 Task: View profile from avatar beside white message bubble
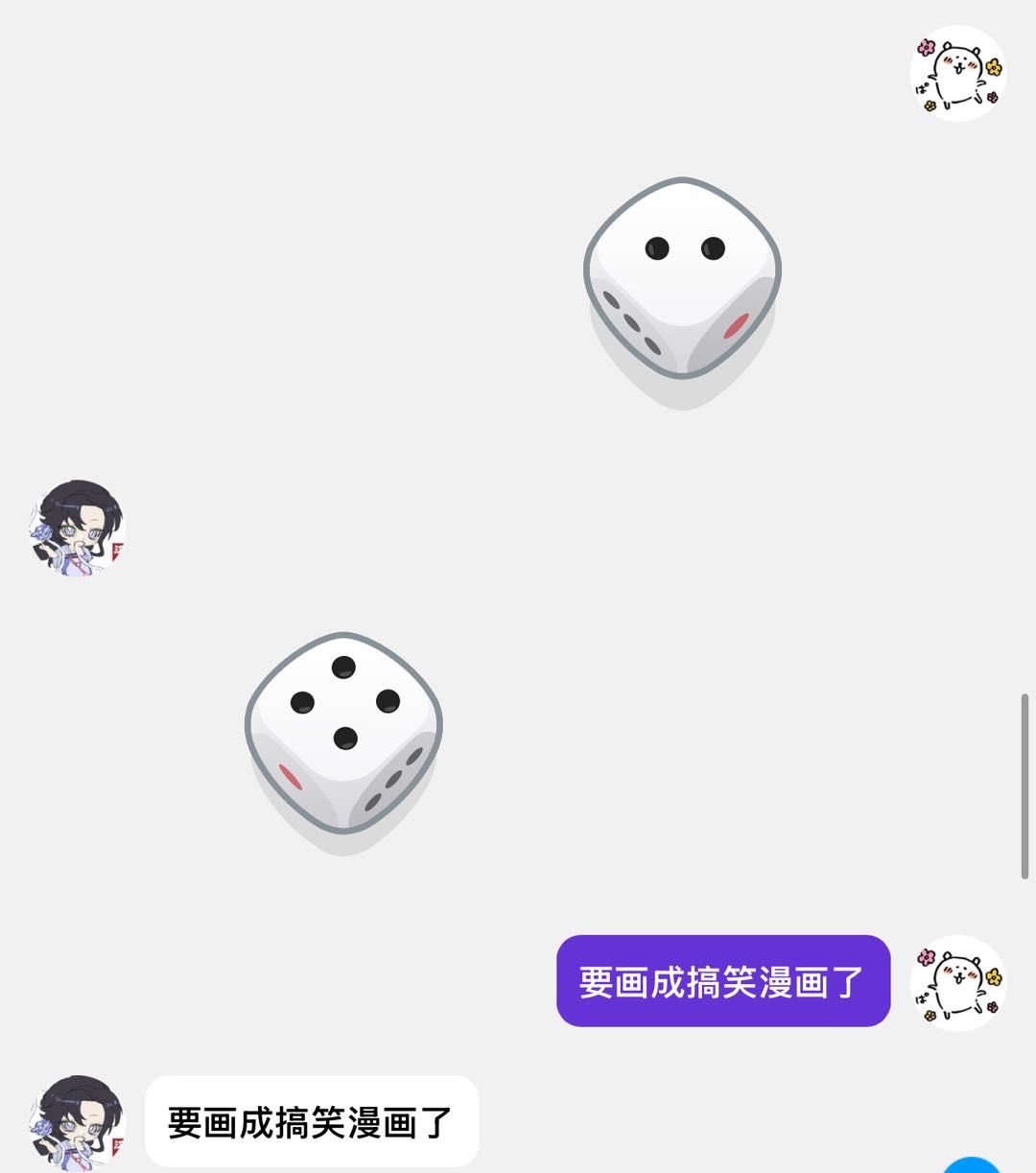point(78,1121)
